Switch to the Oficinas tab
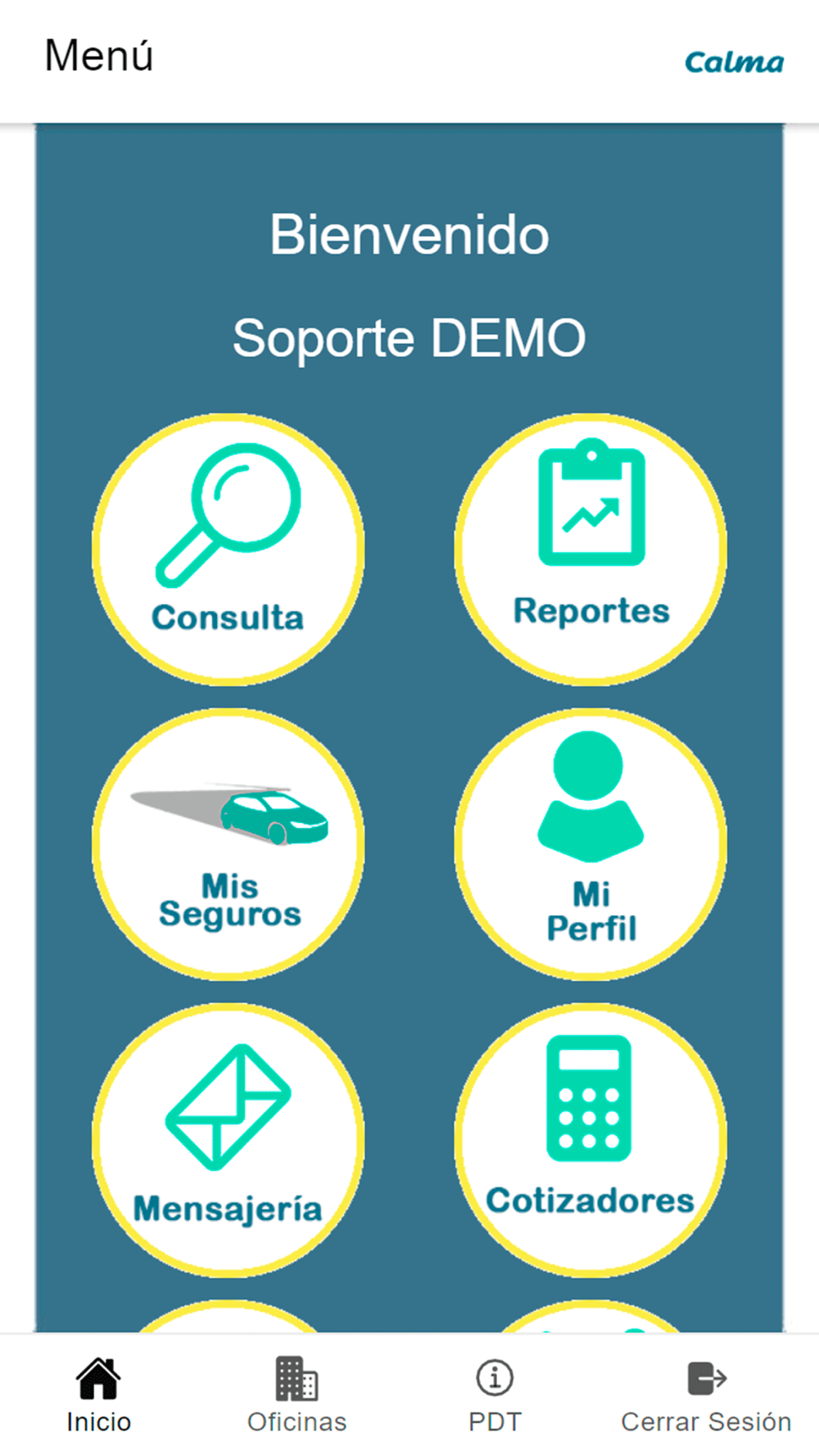 click(296, 1395)
